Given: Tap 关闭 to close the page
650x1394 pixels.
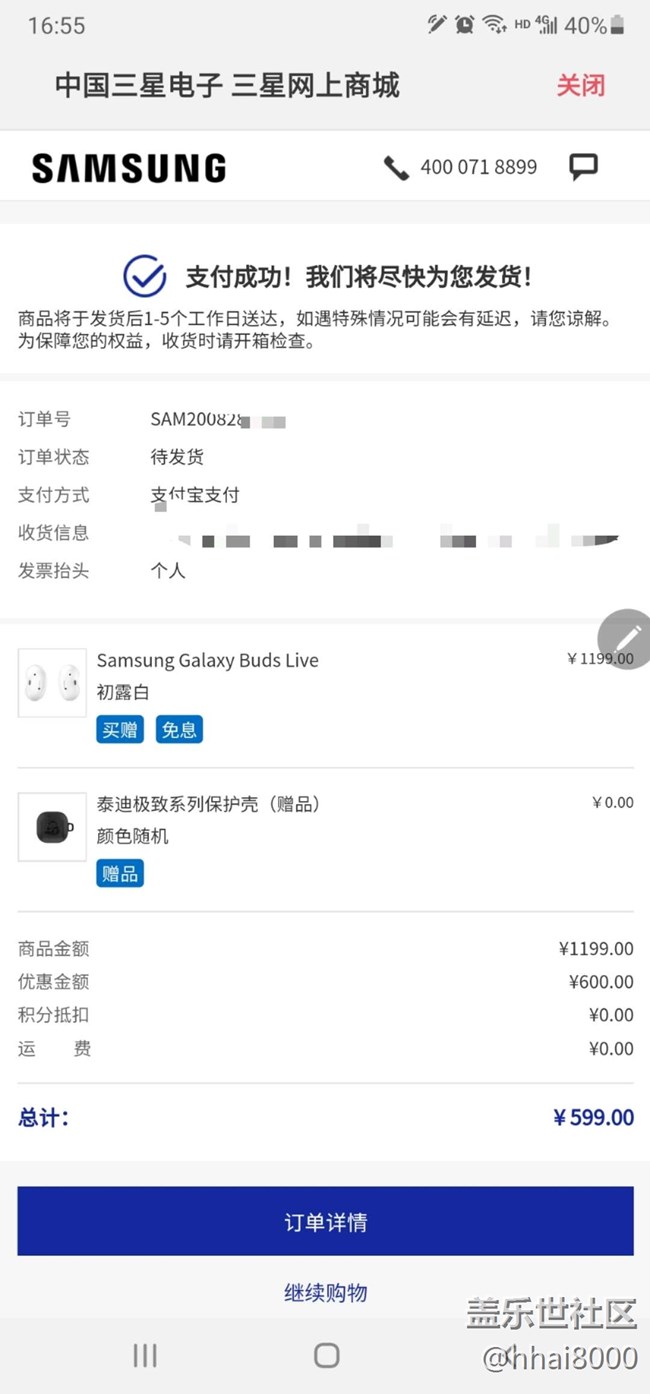Looking at the screenshot, I should tap(580, 85).
